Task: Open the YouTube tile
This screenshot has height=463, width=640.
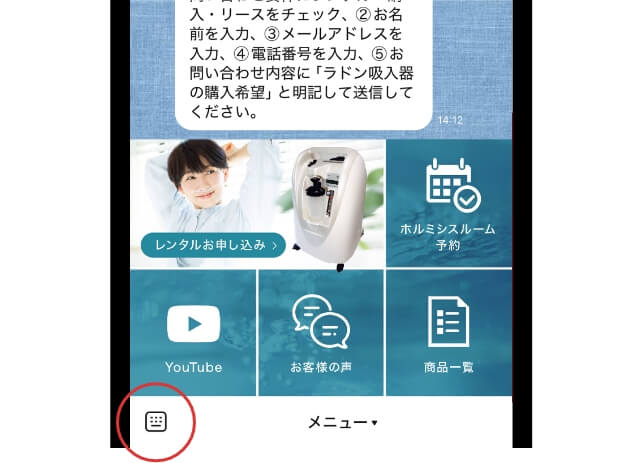Action: (193, 331)
